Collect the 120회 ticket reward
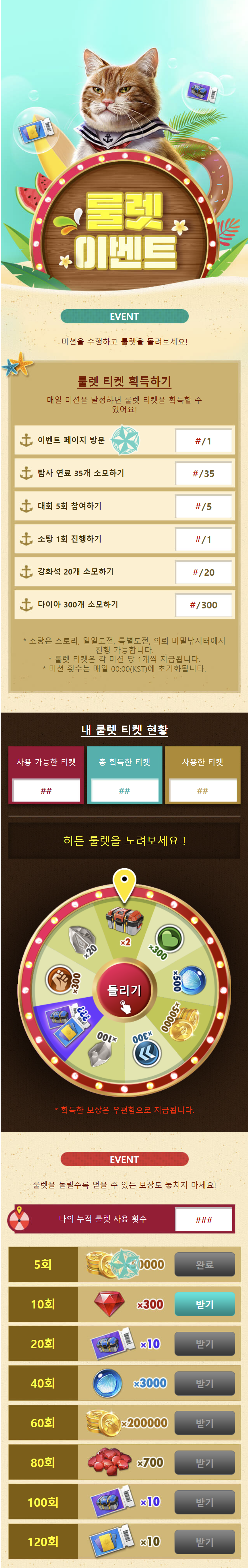The height and width of the screenshot is (1568, 248). tap(204, 1541)
